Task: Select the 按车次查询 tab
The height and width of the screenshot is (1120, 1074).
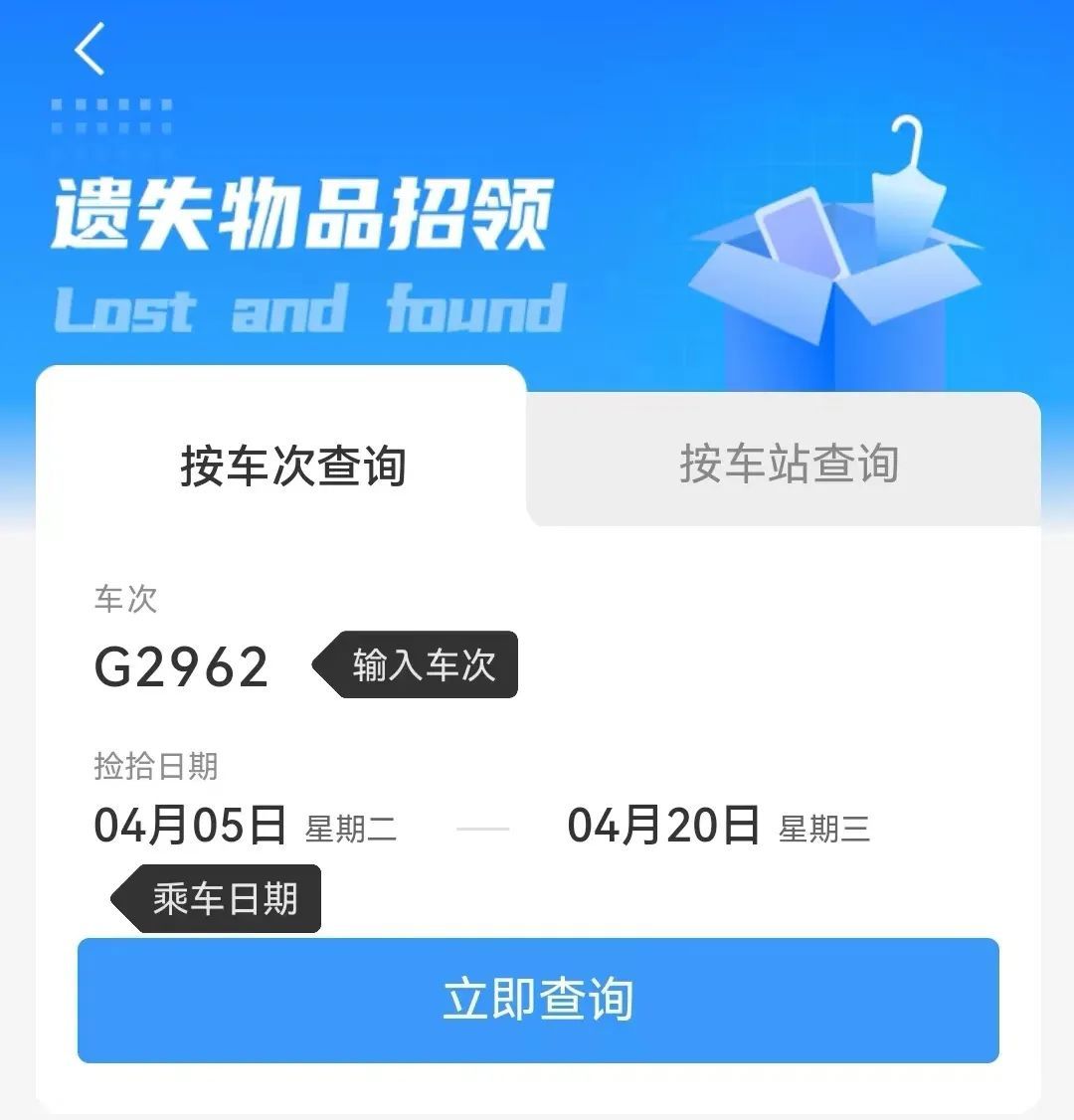Action: click(x=292, y=466)
